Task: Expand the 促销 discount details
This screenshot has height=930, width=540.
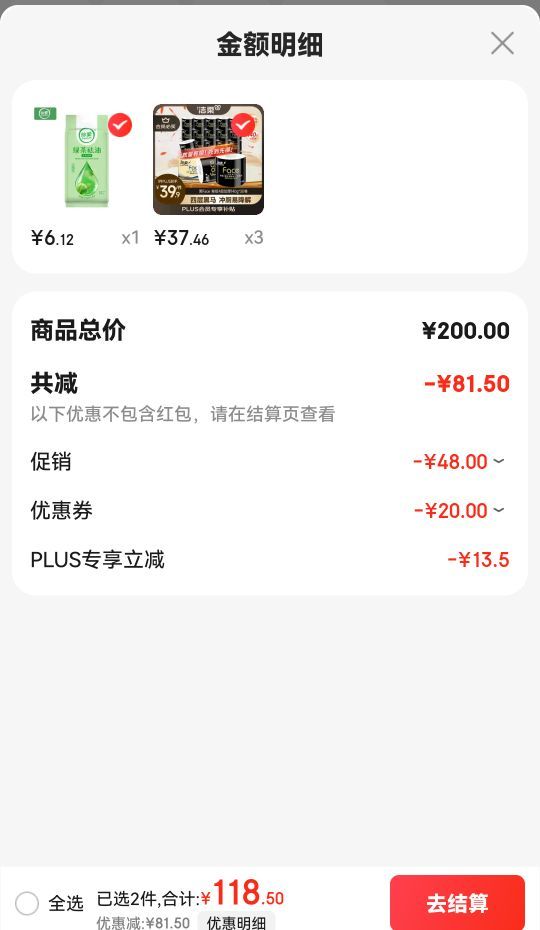Action: pos(499,461)
